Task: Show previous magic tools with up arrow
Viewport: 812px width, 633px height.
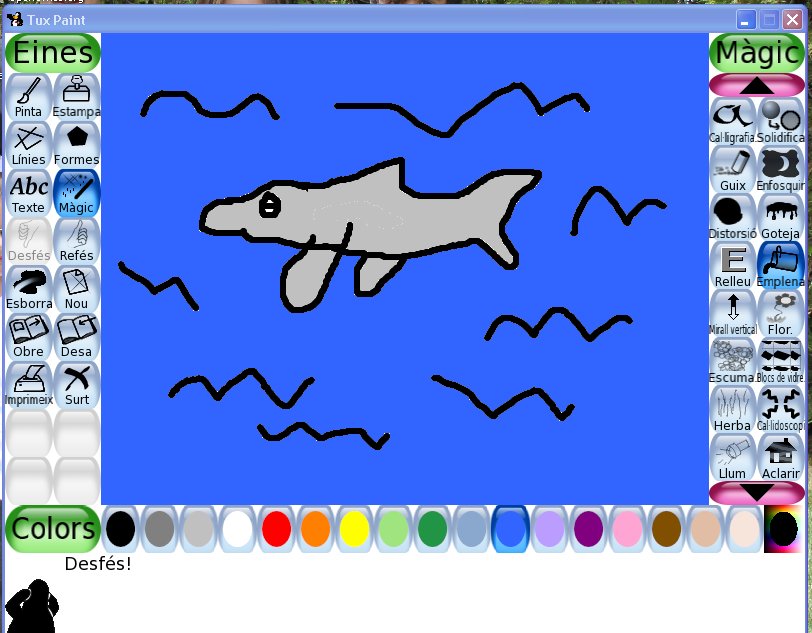Action: pos(757,85)
